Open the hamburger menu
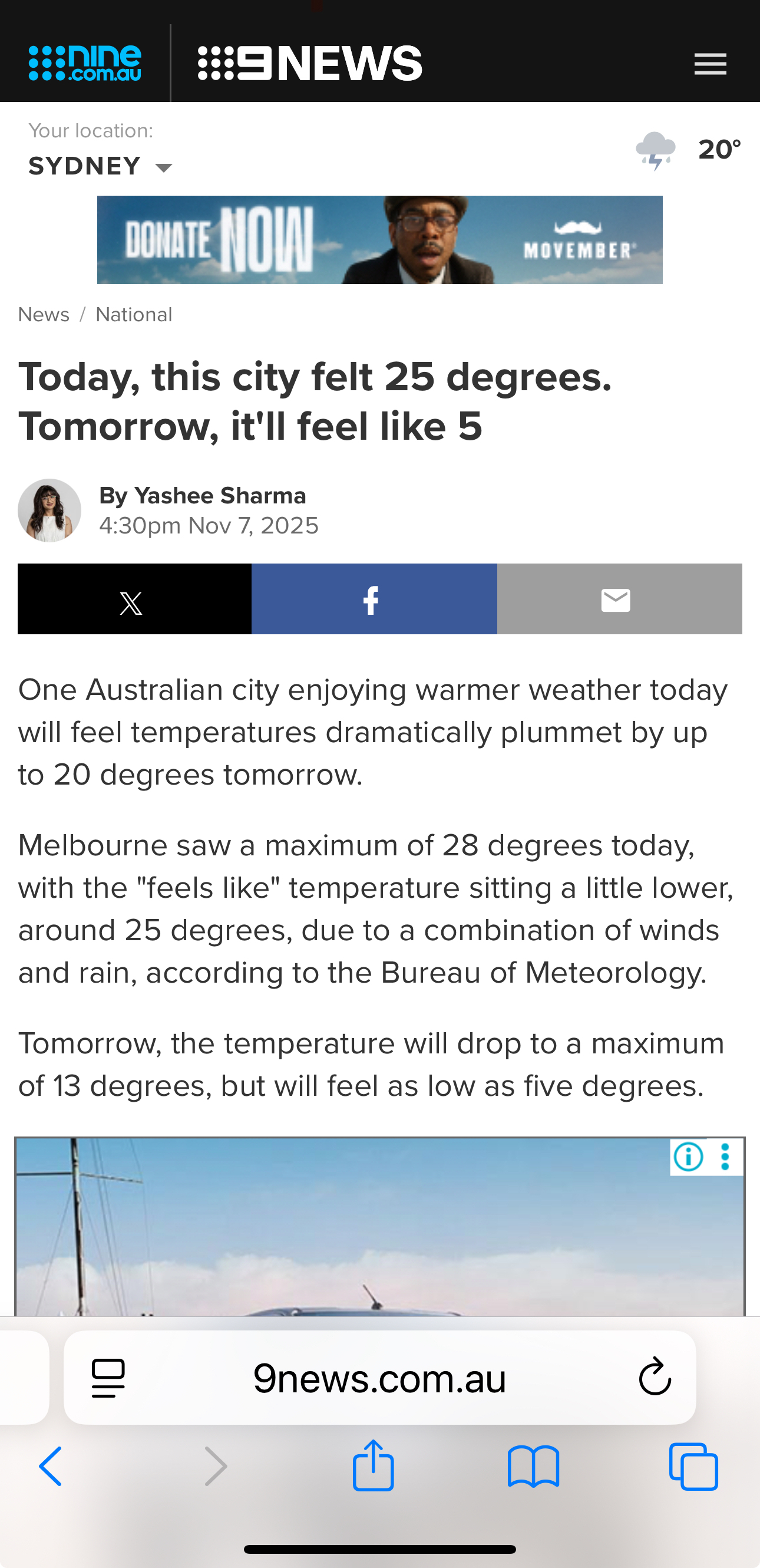 click(x=710, y=64)
